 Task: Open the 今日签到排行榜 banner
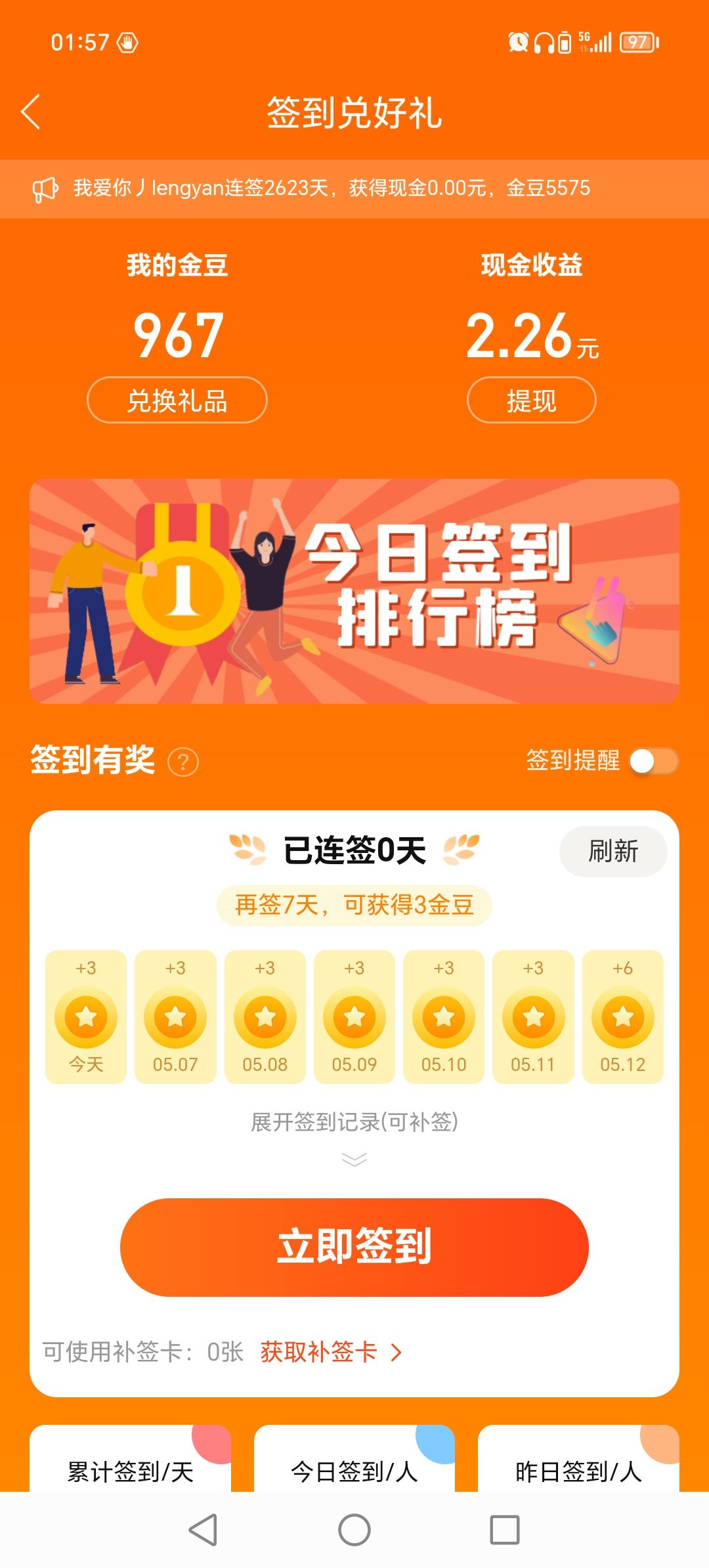tap(354, 591)
